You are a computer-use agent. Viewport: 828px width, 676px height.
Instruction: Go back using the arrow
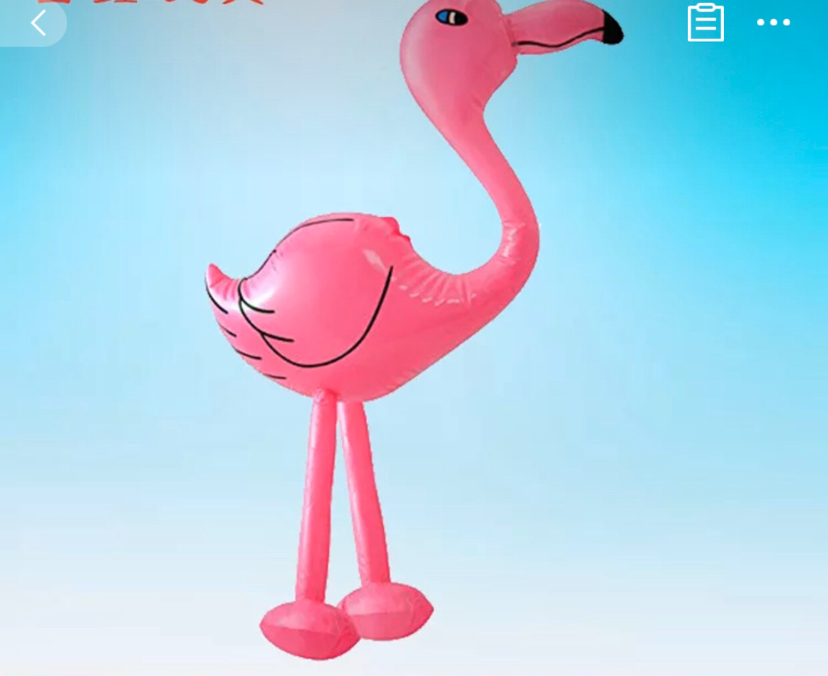38,23
